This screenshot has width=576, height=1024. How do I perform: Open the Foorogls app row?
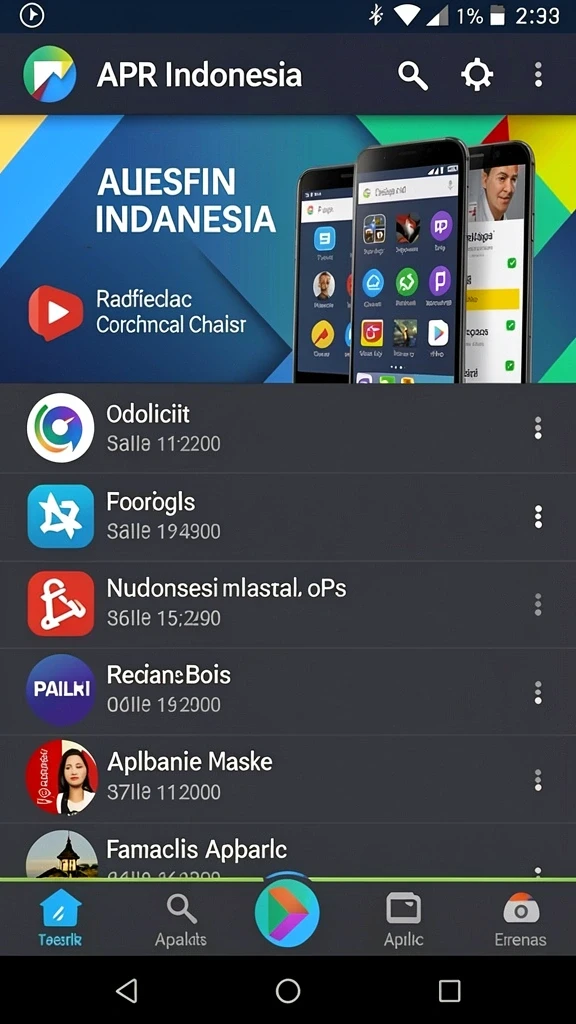coord(288,517)
